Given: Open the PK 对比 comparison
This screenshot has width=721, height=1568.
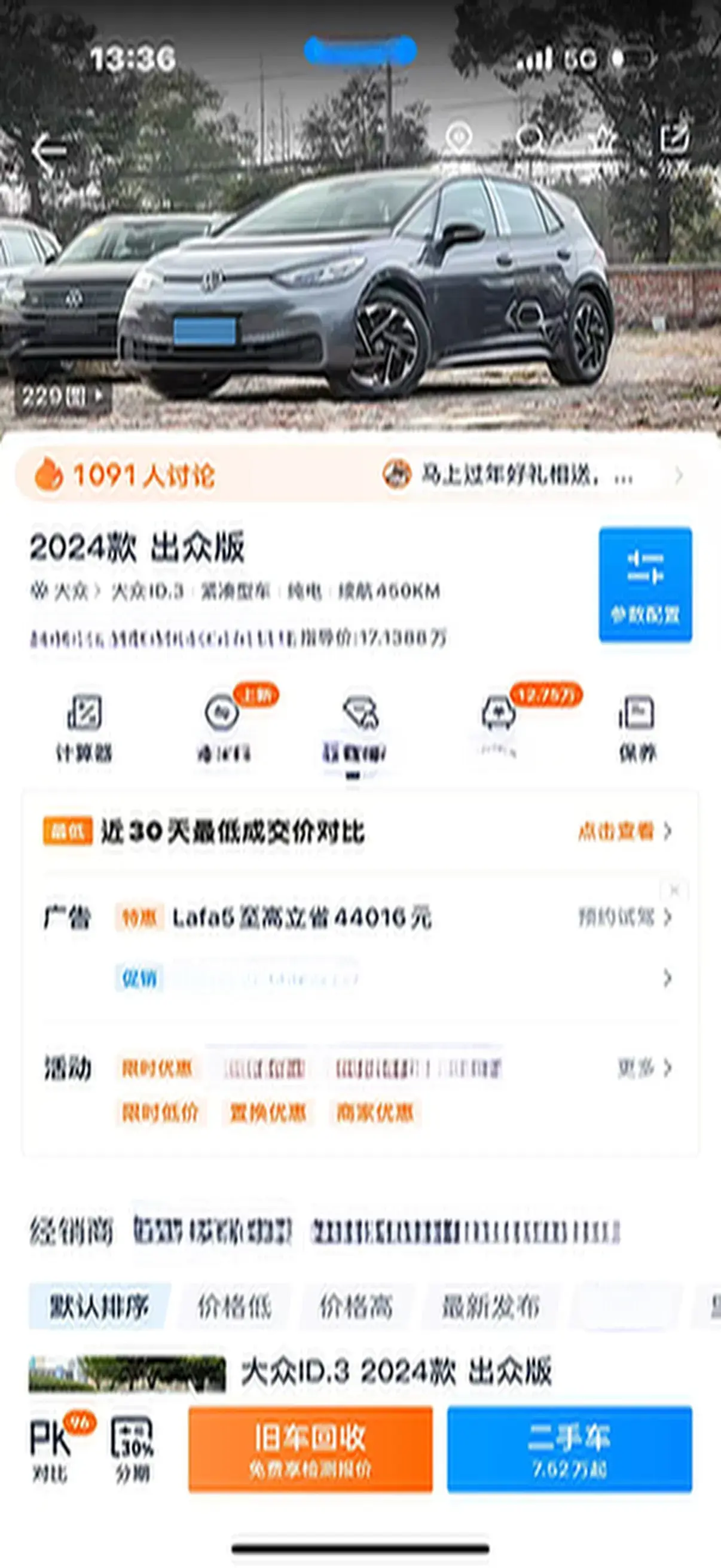Looking at the screenshot, I should point(51,1451).
